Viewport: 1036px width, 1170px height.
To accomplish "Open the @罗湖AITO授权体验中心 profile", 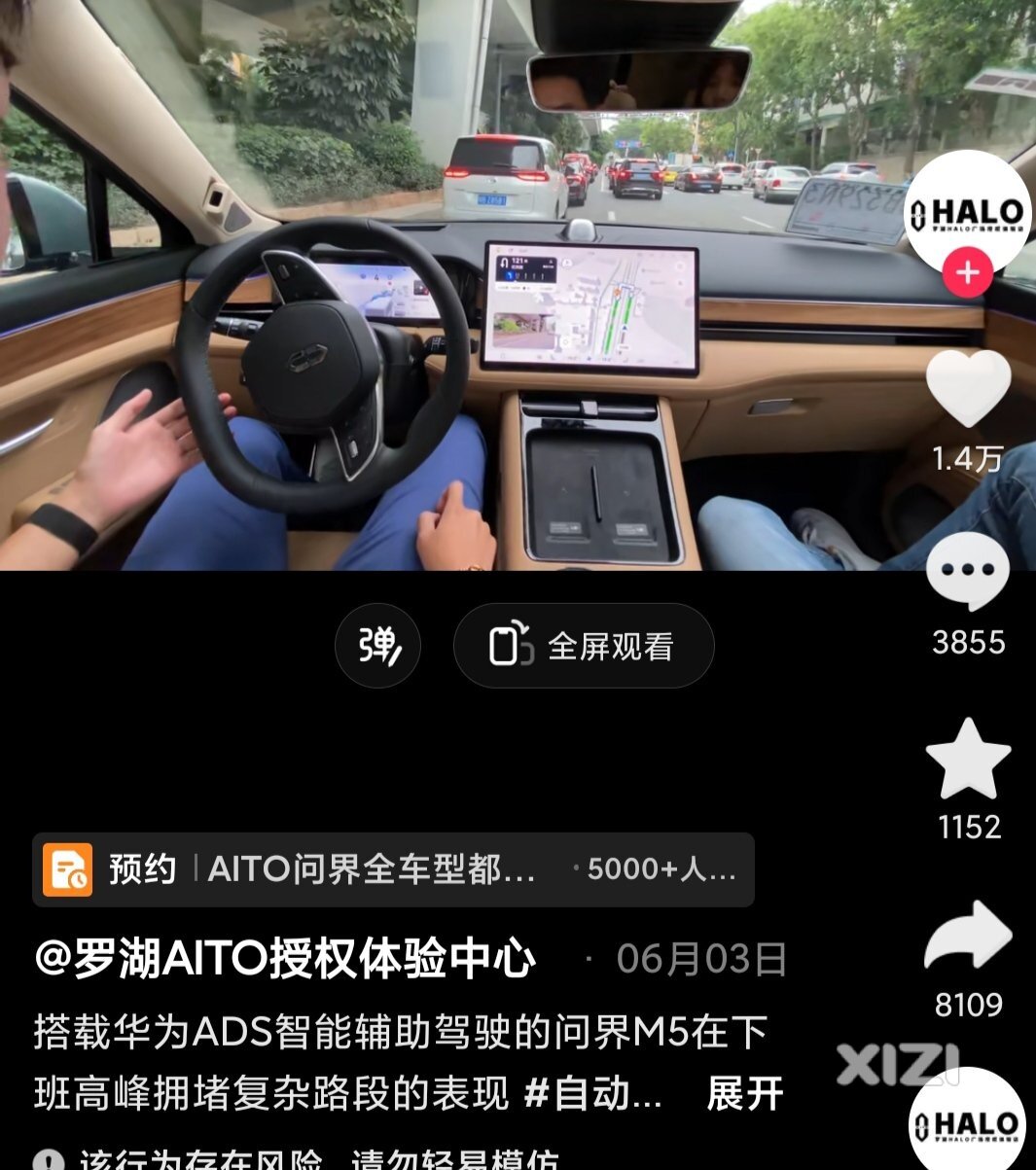I will 285,958.
